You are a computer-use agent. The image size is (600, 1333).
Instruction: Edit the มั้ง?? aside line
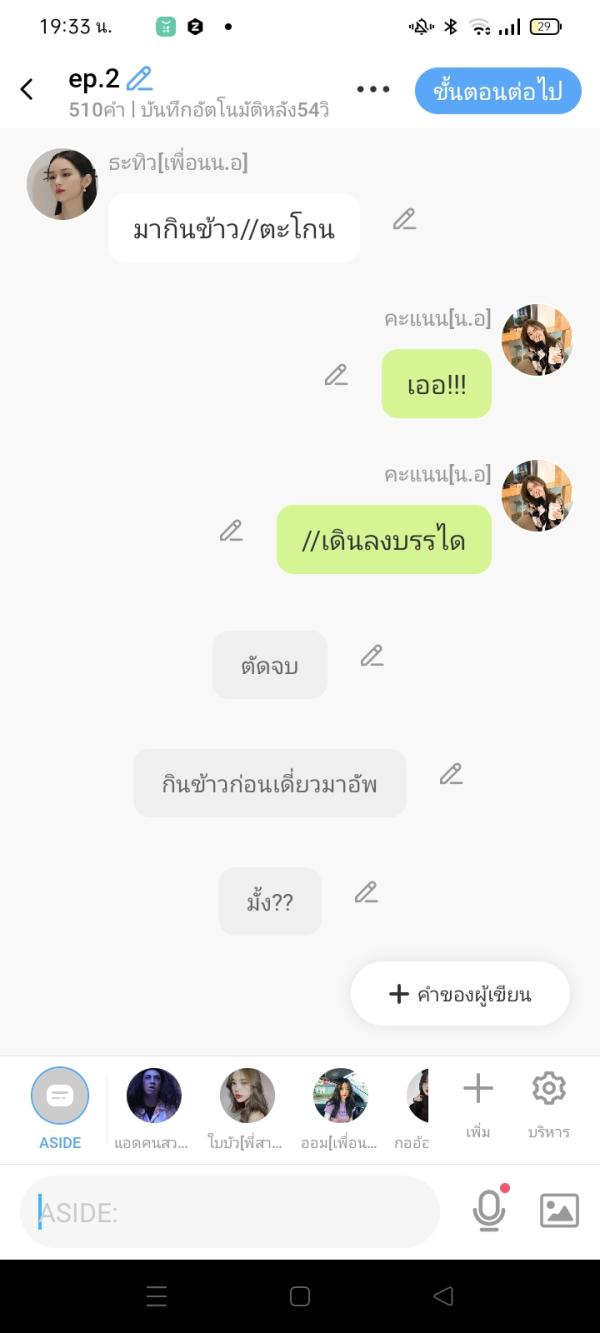pyautogui.click(x=366, y=892)
